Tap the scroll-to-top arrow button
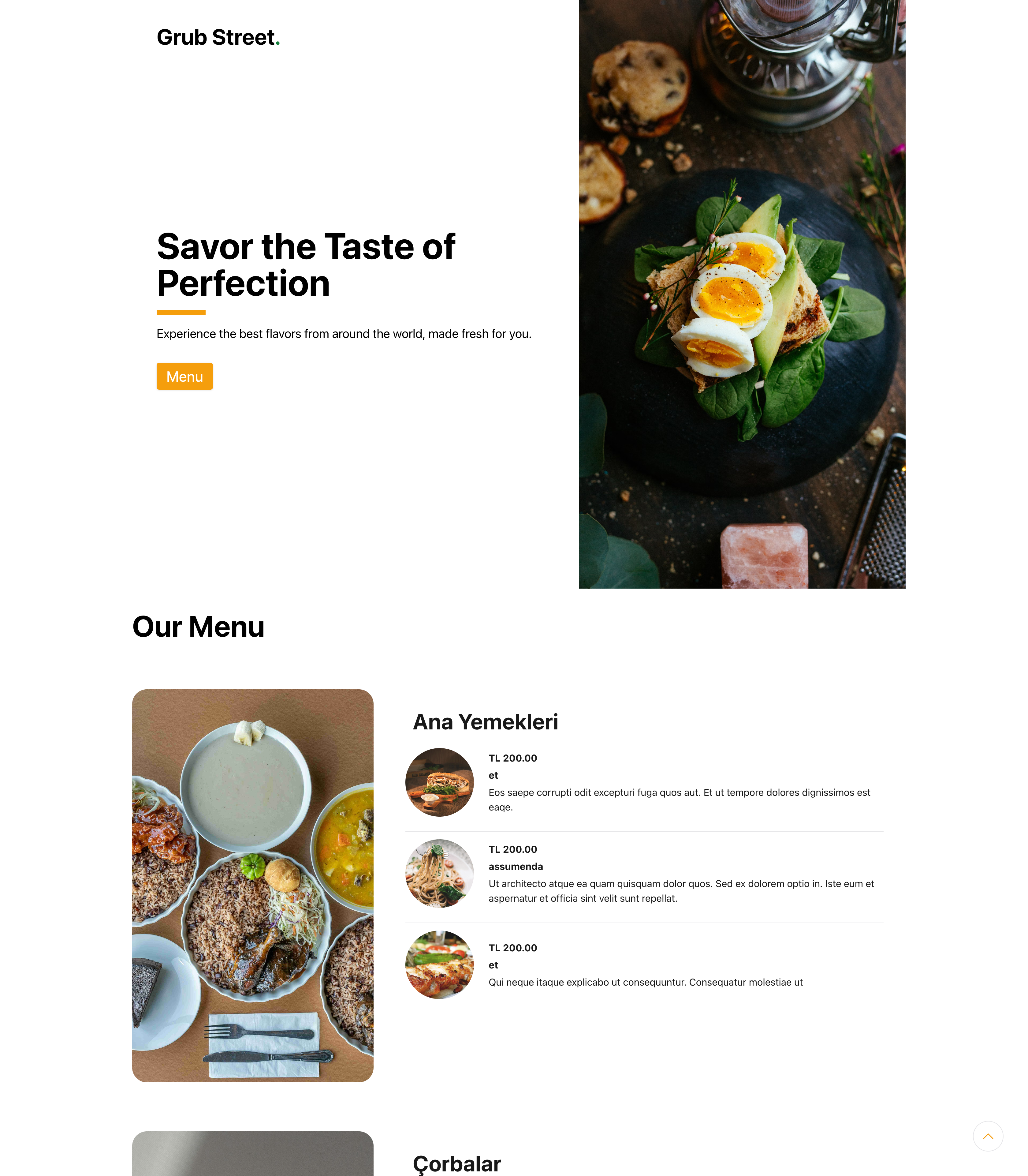Image resolution: width=1028 pixels, height=1176 pixels. [987, 1136]
